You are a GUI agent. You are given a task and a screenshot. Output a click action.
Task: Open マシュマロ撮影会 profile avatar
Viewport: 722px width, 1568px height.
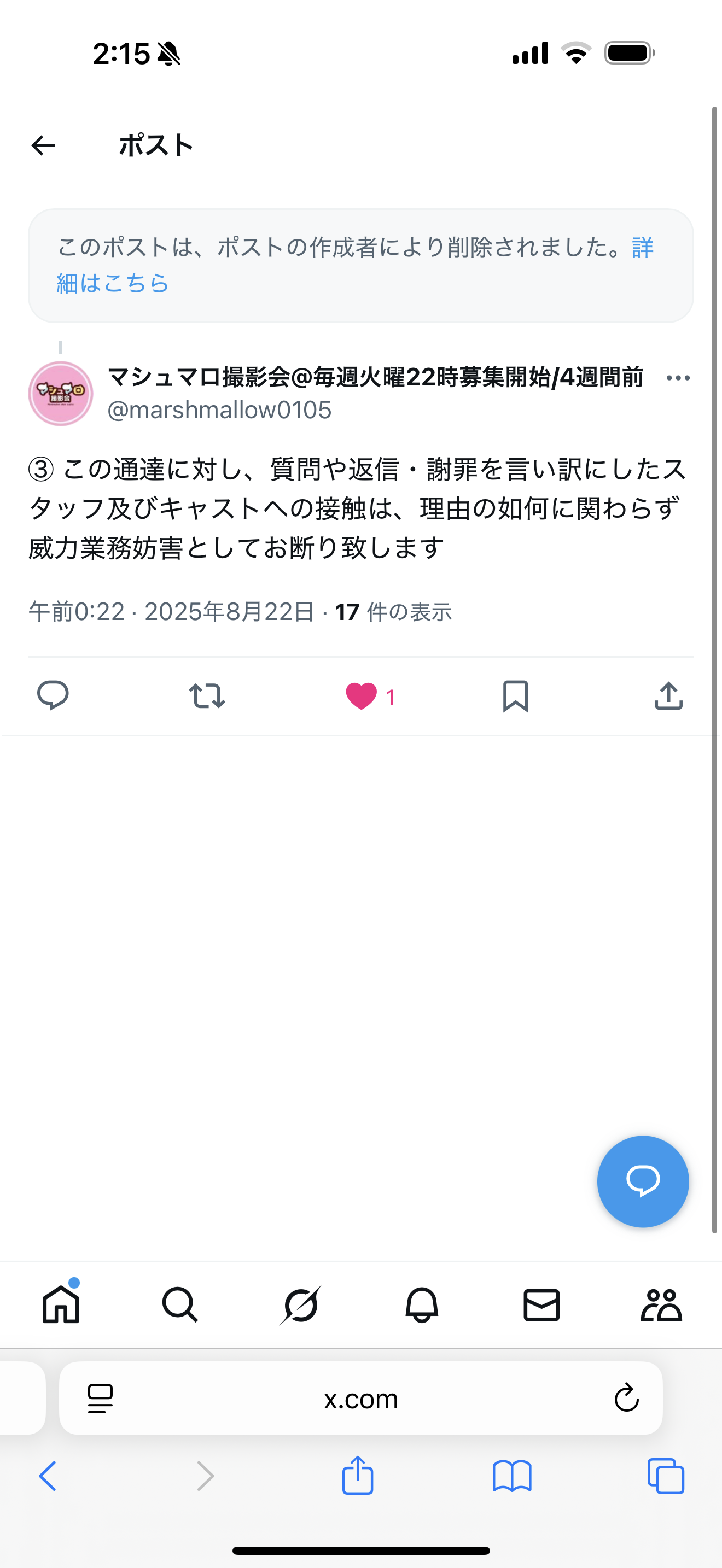pos(60,393)
